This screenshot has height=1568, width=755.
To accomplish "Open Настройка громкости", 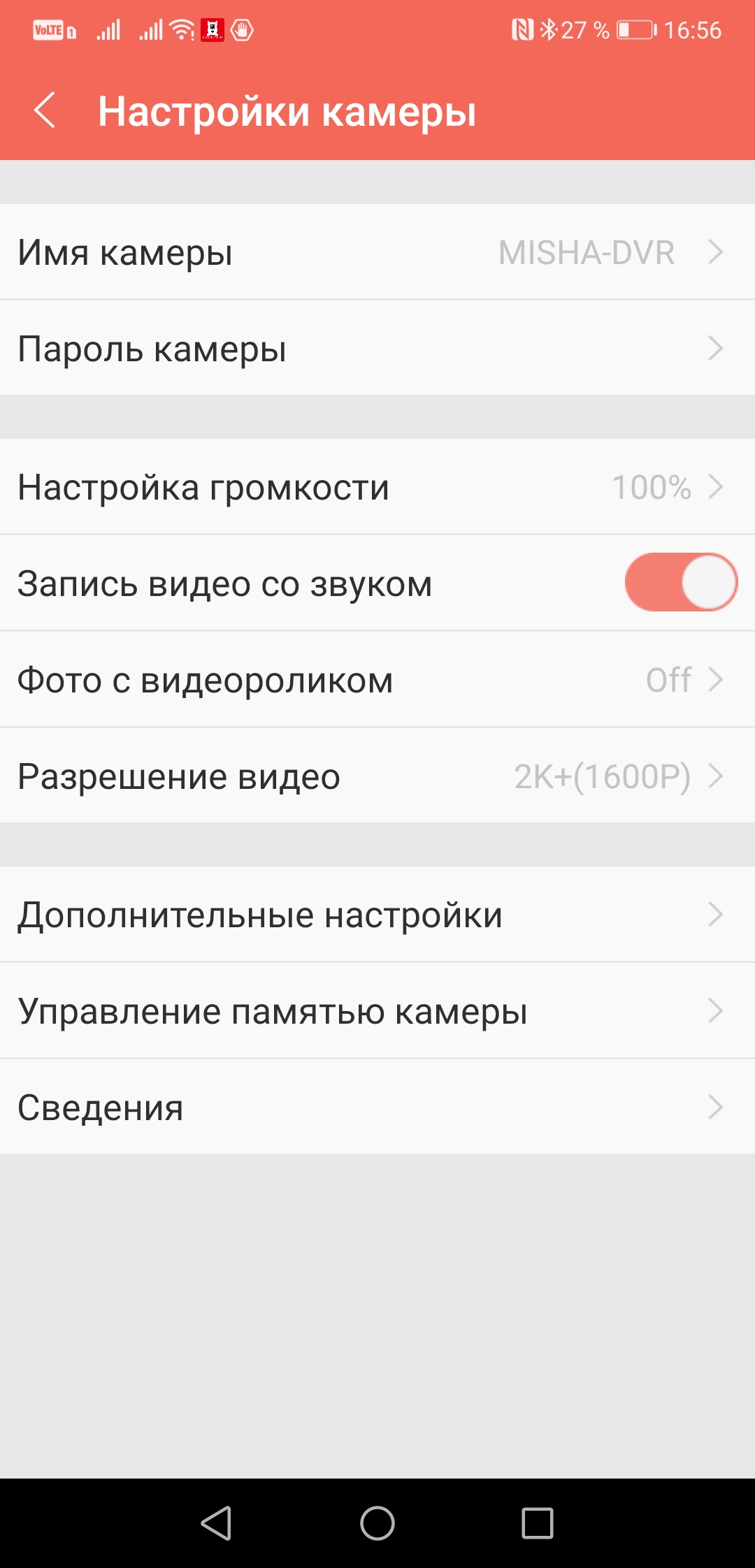I will click(377, 487).
